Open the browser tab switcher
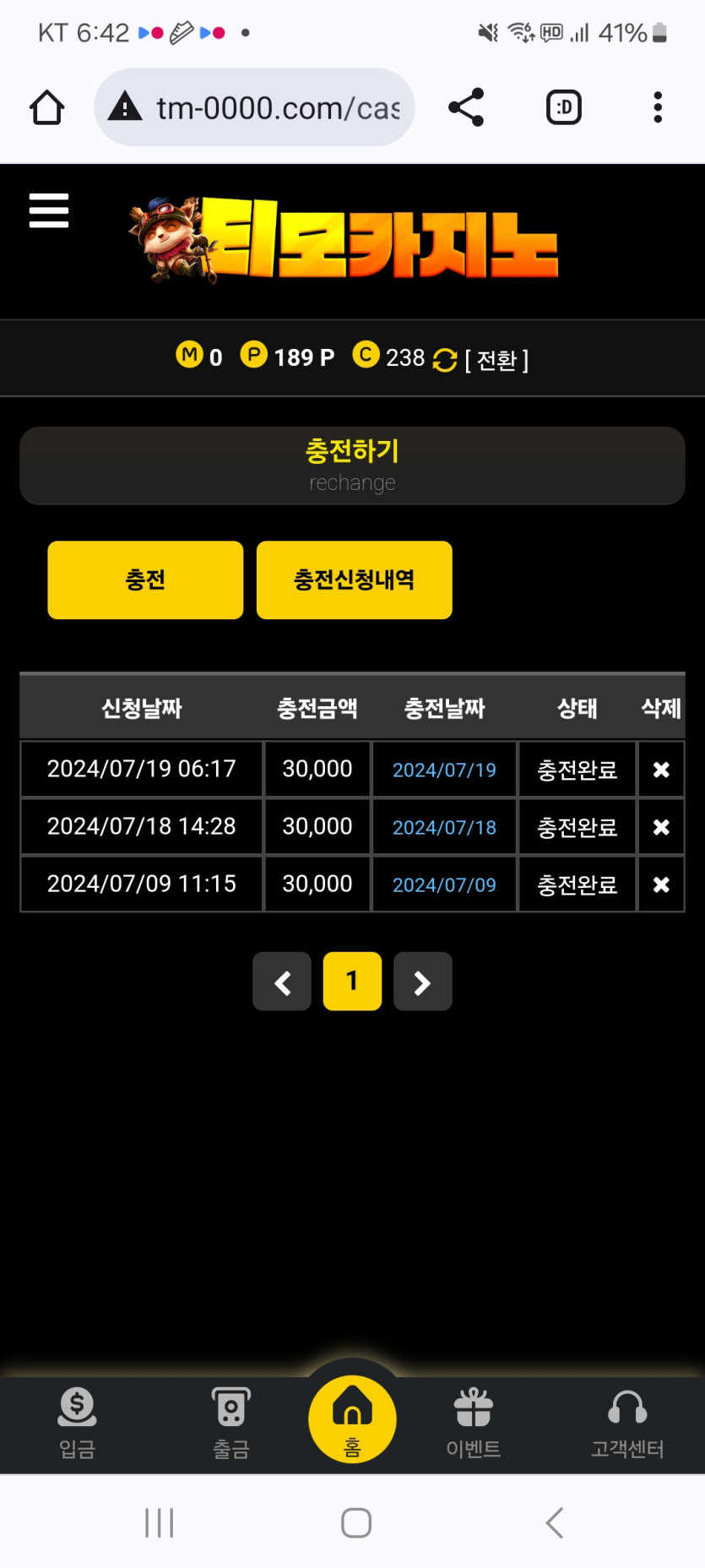The height and width of the screenshot is (1568, 705). (564, 107)
